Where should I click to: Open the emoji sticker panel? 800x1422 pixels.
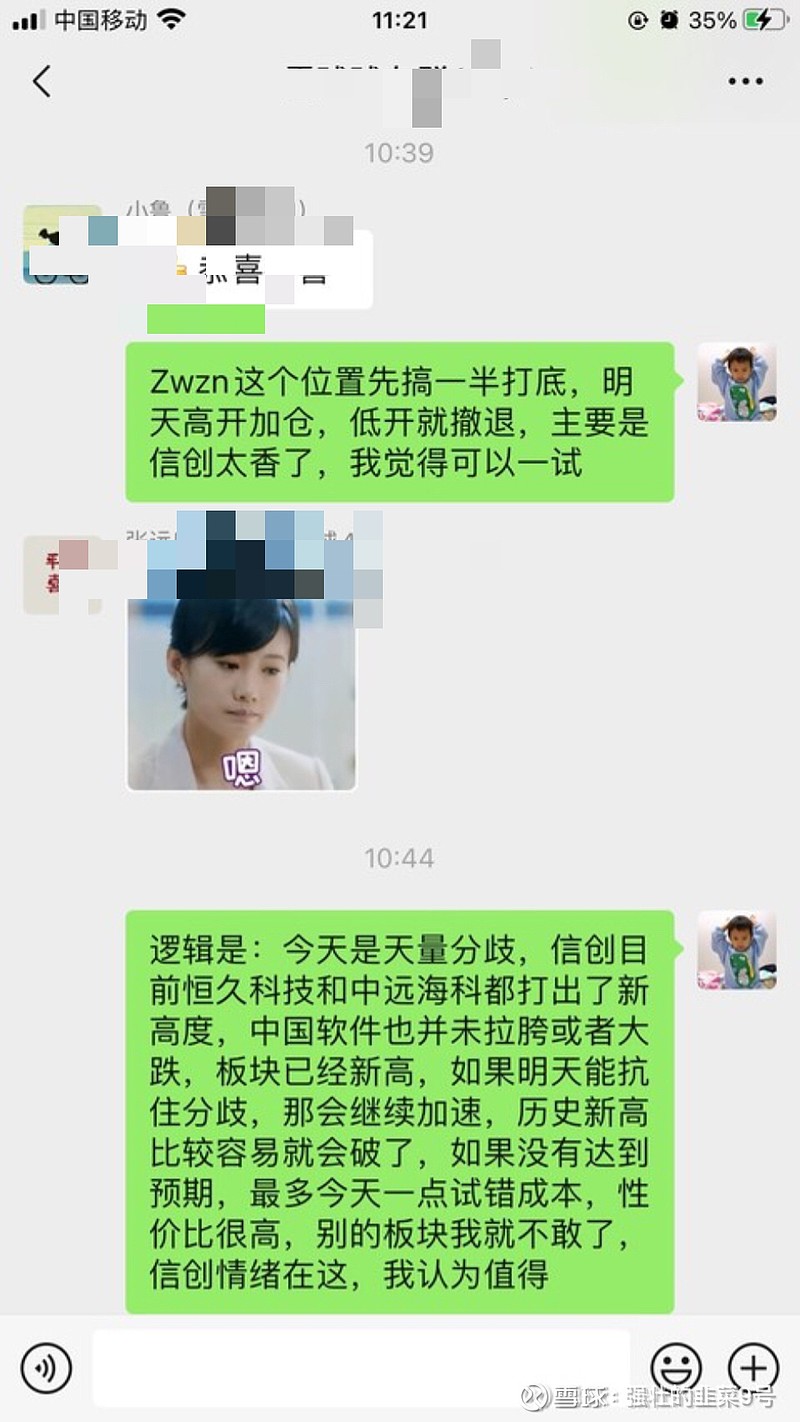click(676, 1368)
